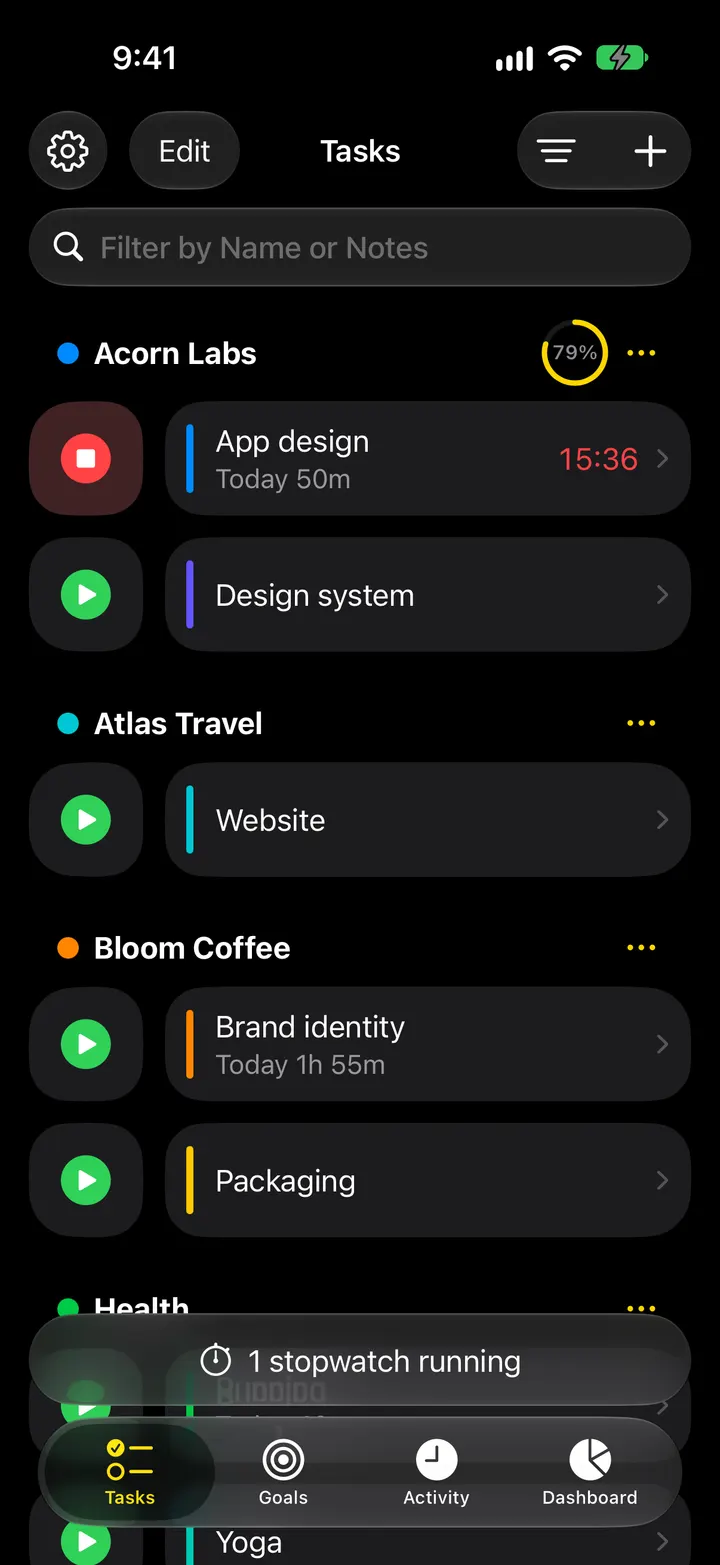Tap the Edit button
Viewport: 720px width, 1565px height.
[185, 151]
